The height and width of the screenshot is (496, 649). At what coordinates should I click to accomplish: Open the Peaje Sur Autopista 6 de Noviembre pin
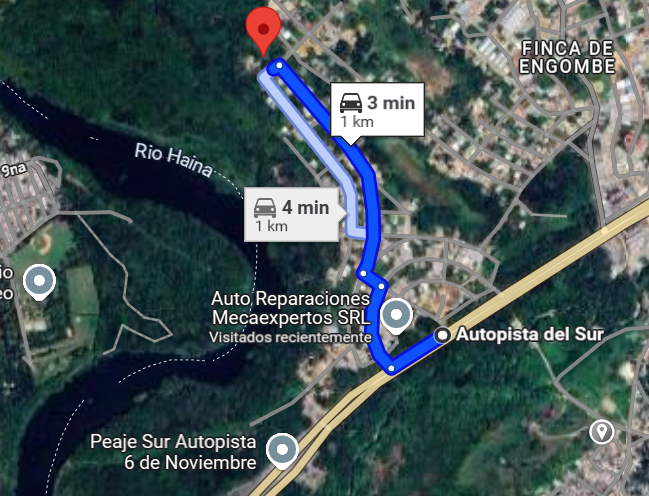(285, 450)
